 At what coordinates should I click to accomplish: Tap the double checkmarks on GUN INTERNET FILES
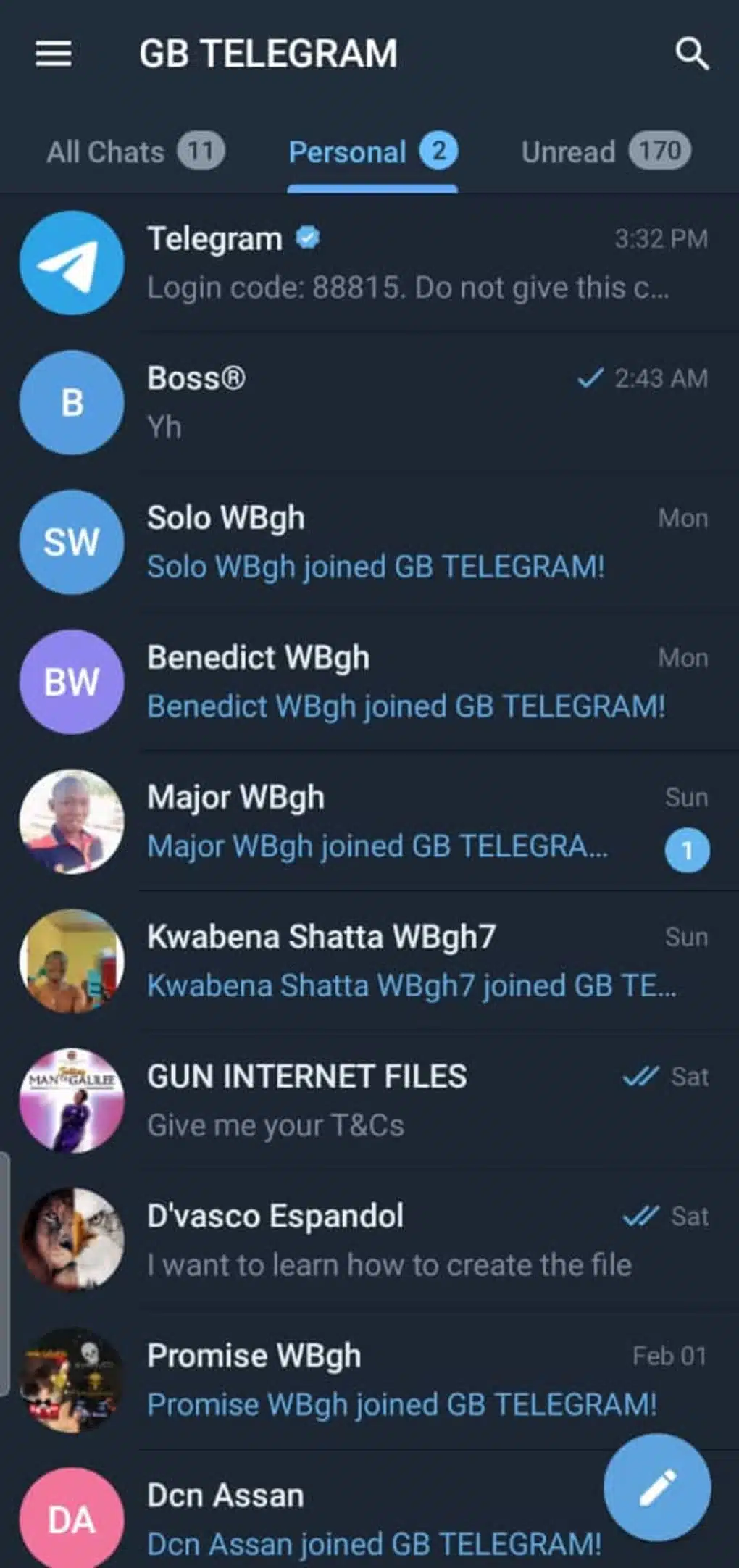click(640, 1077)
